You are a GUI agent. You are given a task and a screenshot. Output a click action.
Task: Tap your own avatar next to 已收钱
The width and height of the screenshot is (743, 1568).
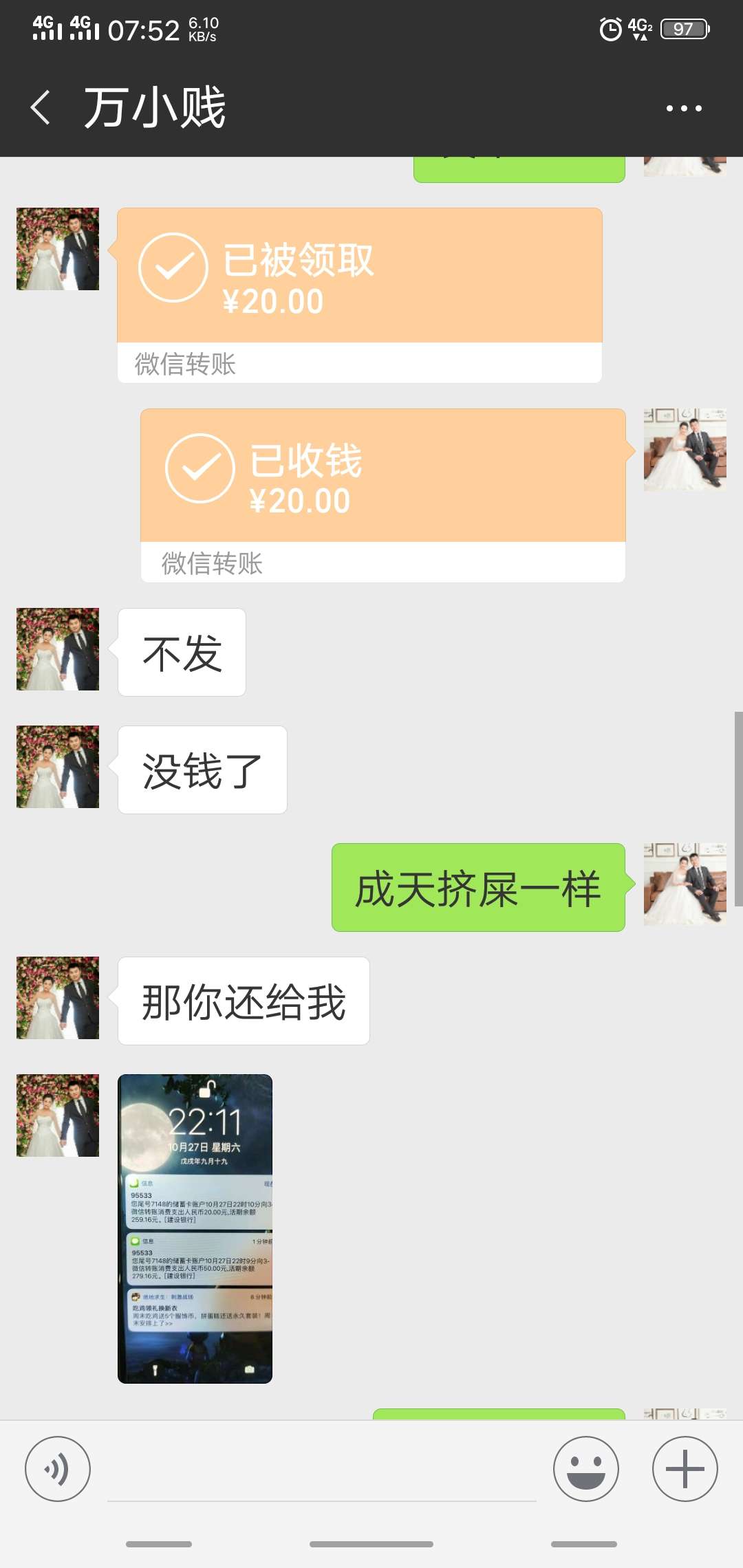(685, 452)
